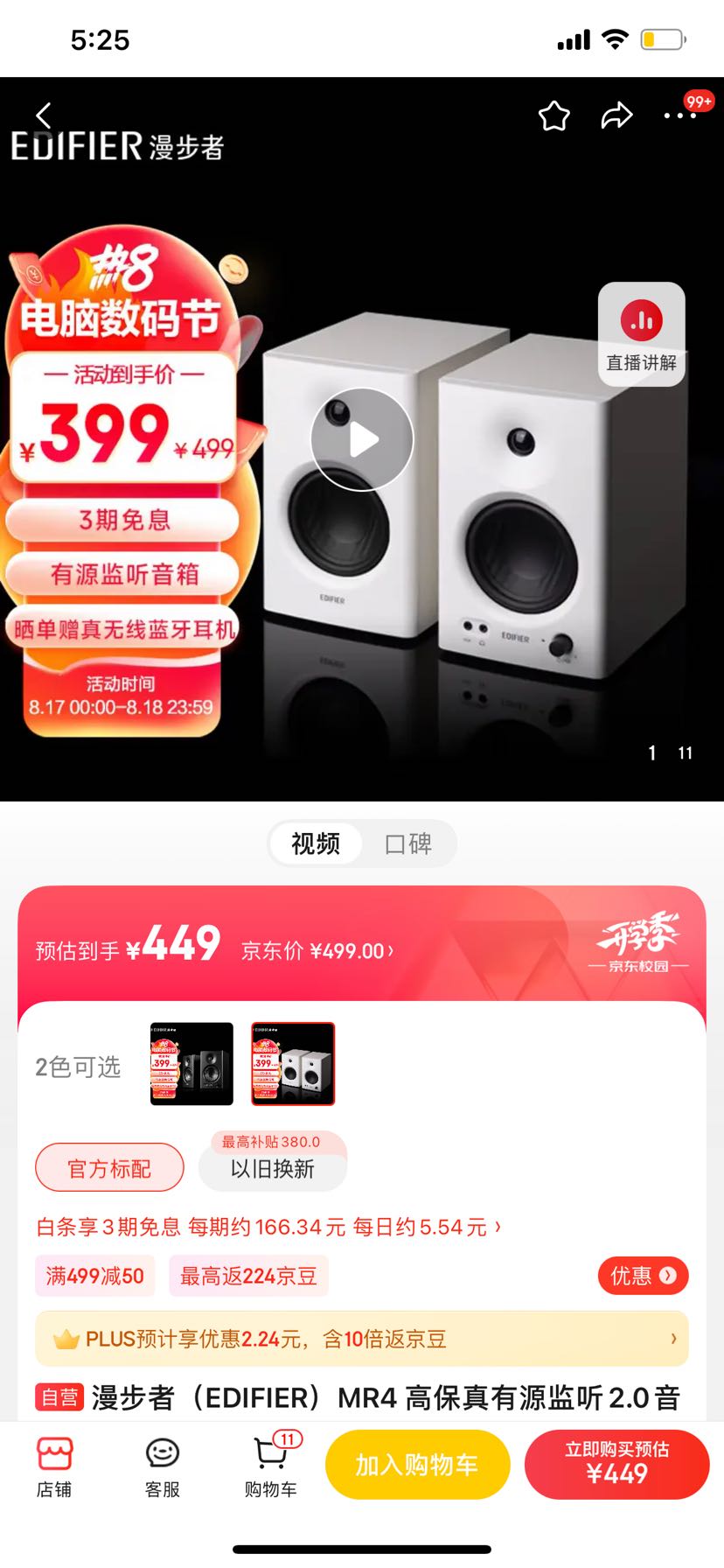This screenshot has height=1568, width=724.
Task: Open the share icon in top bar
Action: coord(616,115)
